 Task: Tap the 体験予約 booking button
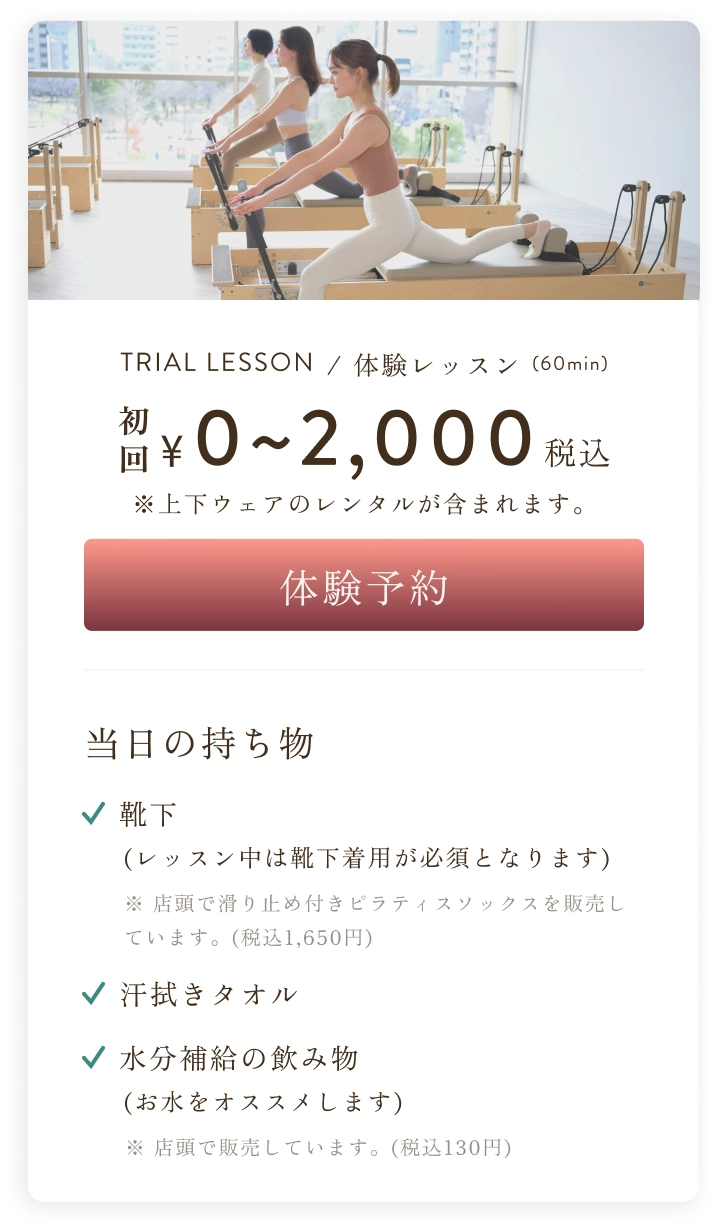point(363,586)
